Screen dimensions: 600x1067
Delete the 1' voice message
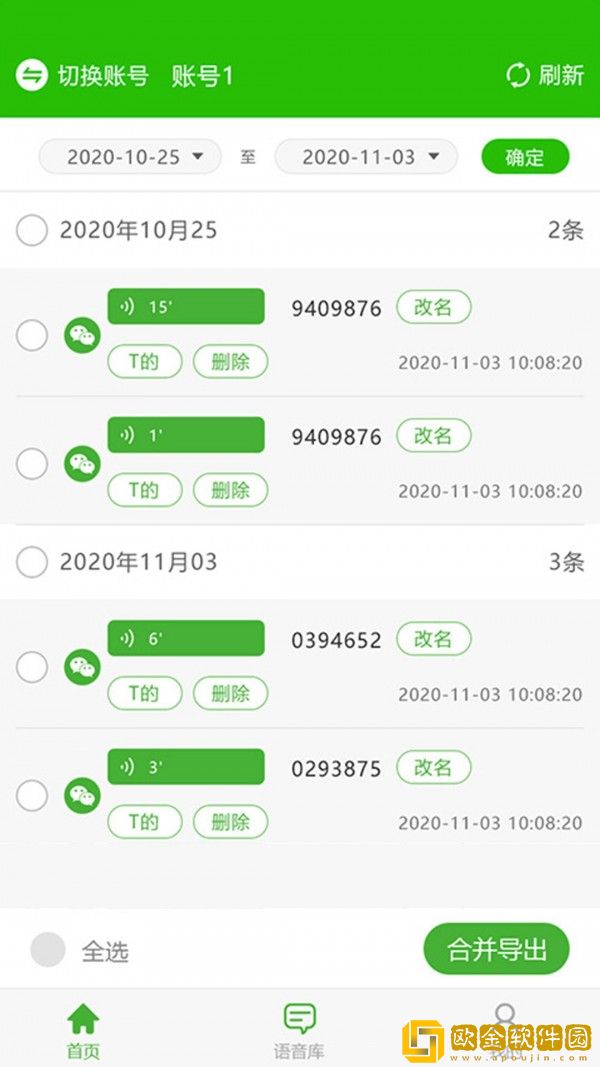tap(230, 490)
